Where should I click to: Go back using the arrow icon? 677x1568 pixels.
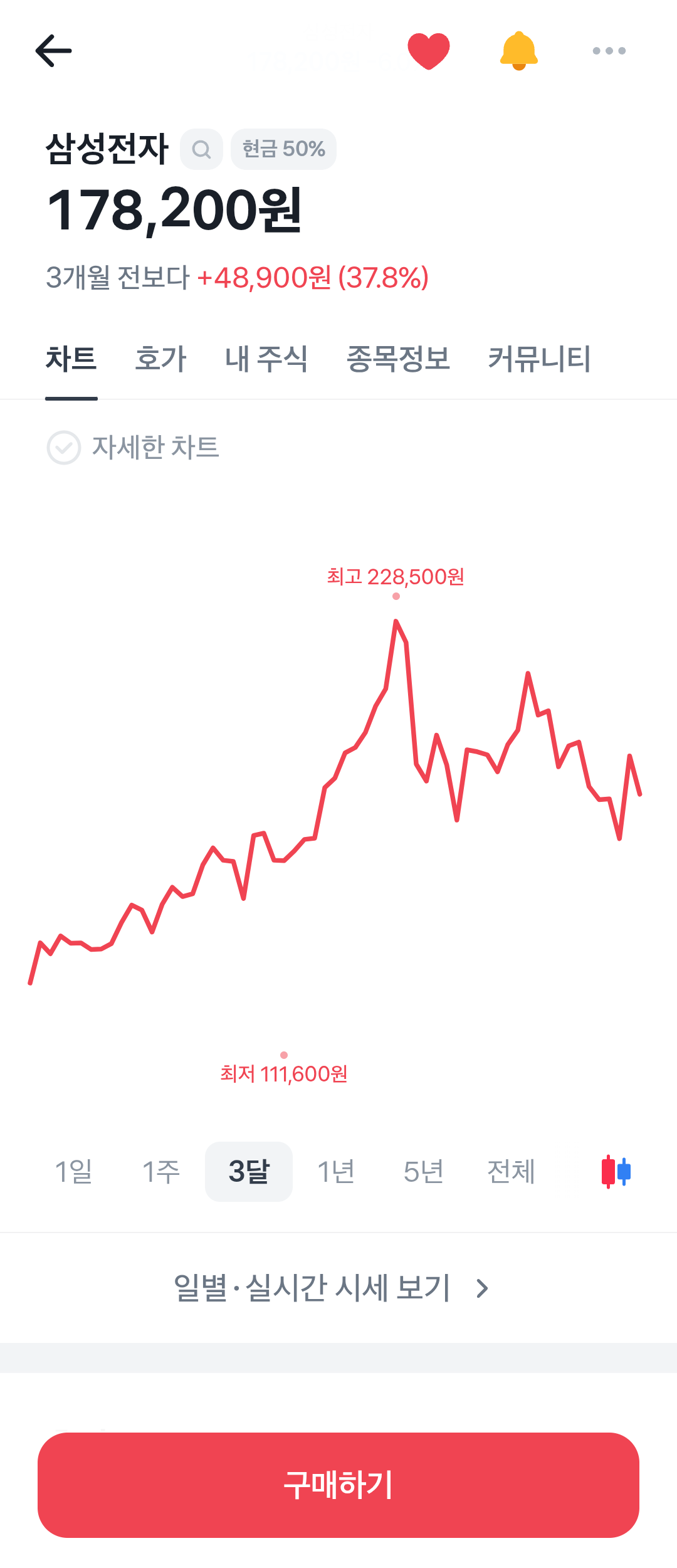click(53, 51)
